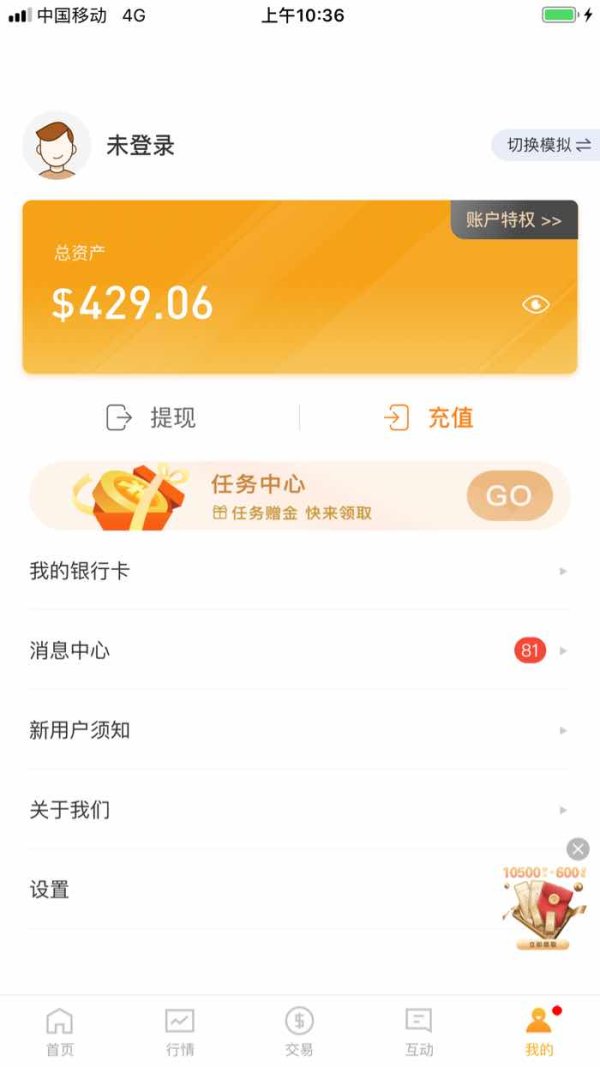600x1067 pixels.
Task: Switch to the 行情 tab
Action: [x=180, y=1032]
